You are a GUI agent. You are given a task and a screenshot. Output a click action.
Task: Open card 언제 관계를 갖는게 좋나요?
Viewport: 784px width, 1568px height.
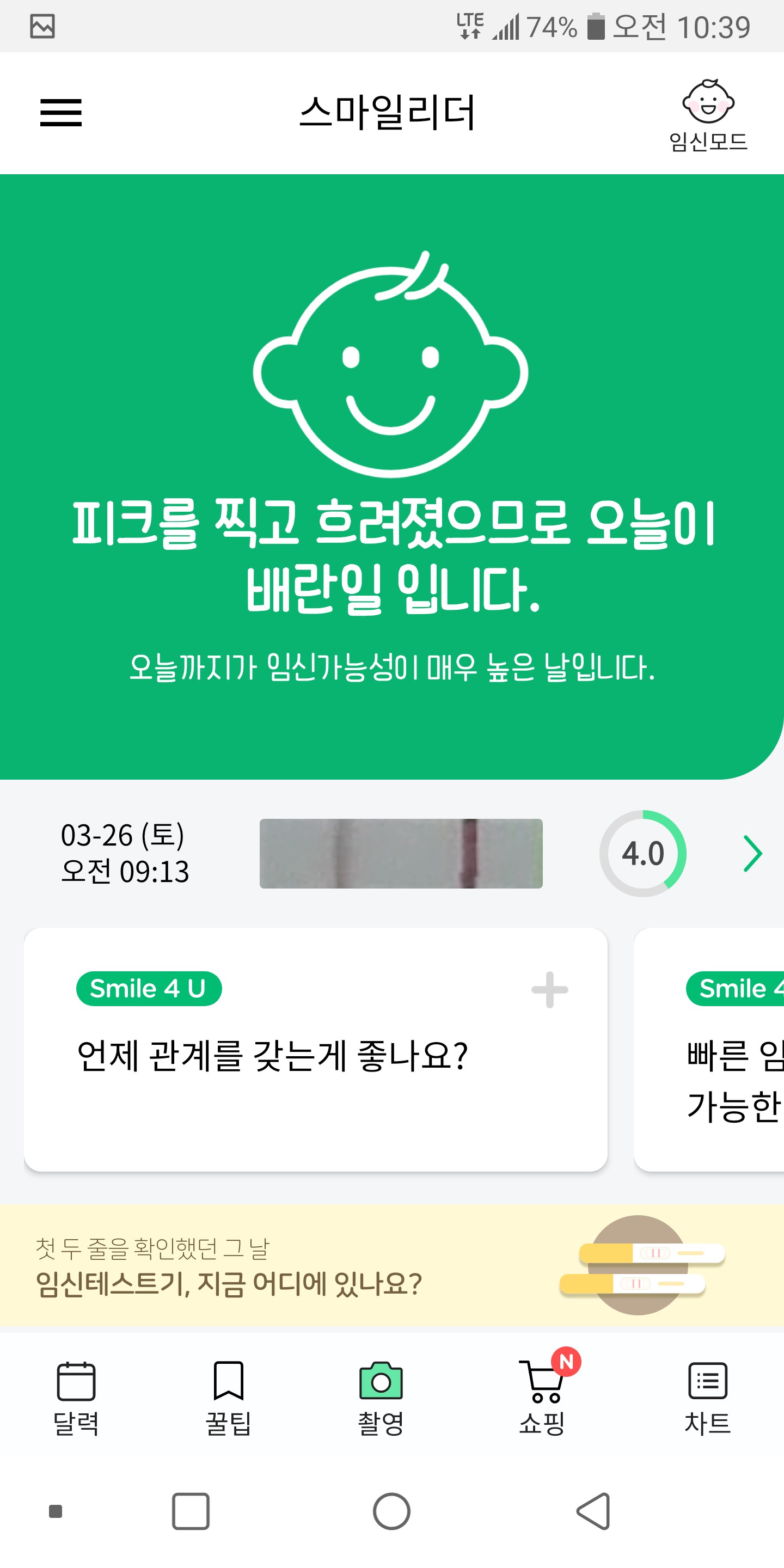pyautogui.click(x=272, y=1056)
